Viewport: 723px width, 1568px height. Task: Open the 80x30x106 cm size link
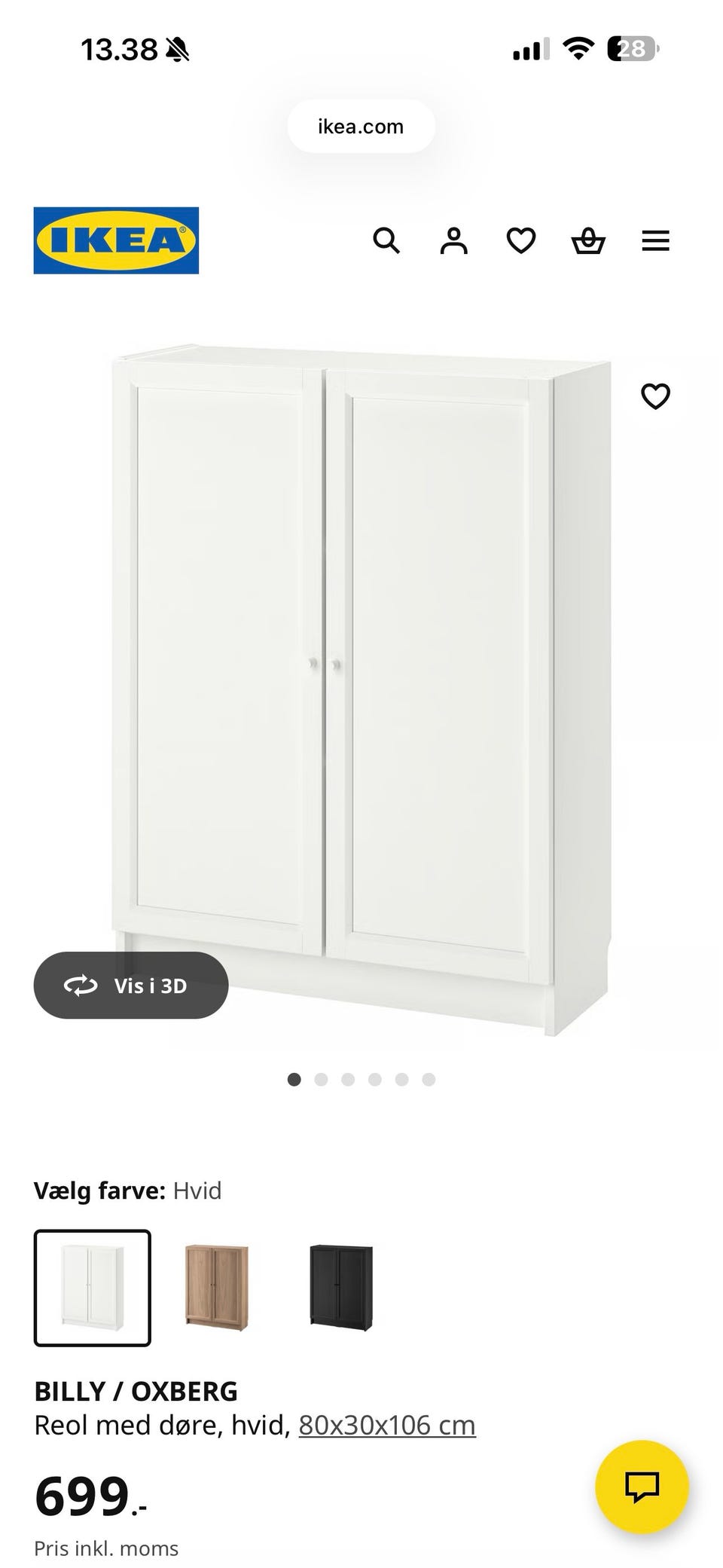click(x=387, y=1426)
